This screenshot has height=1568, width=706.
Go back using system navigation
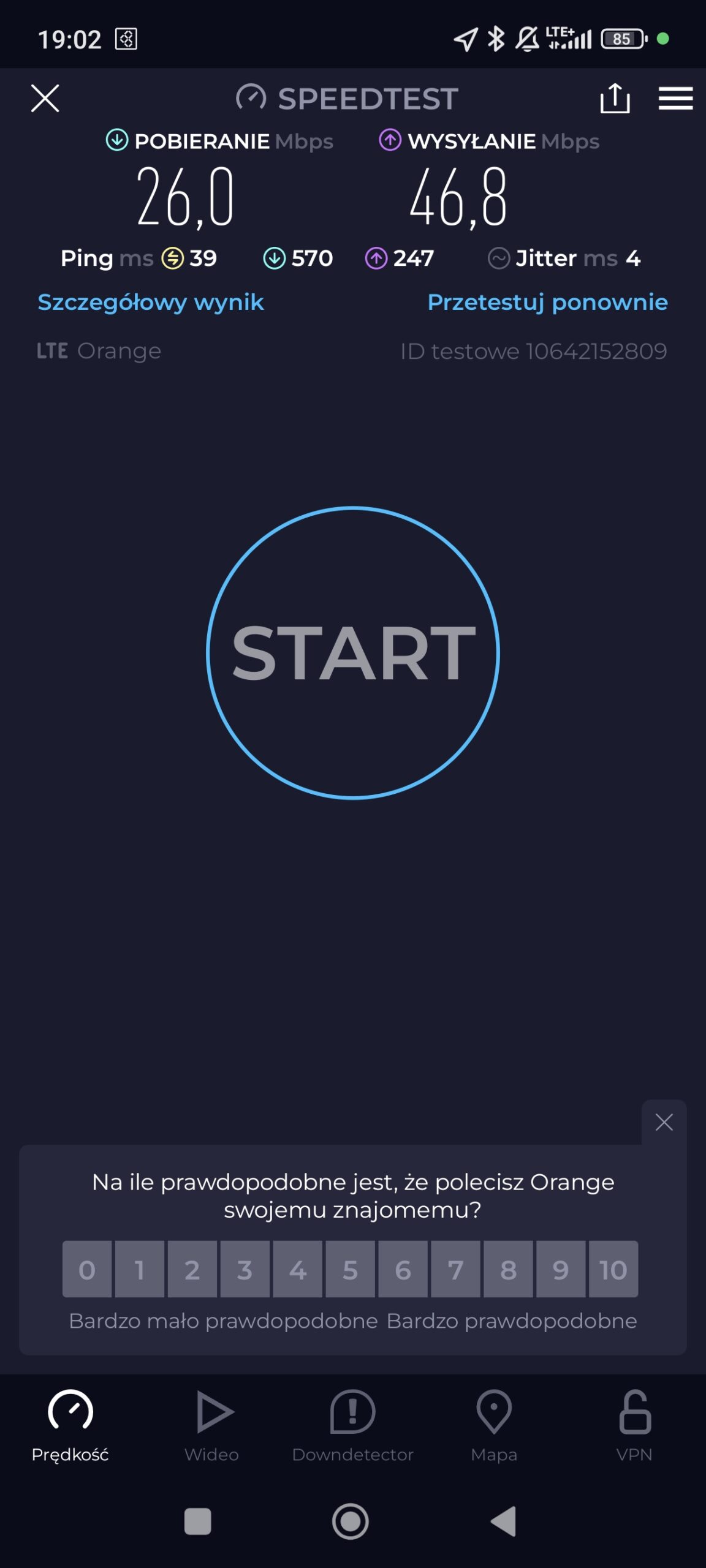point(504,1521)
